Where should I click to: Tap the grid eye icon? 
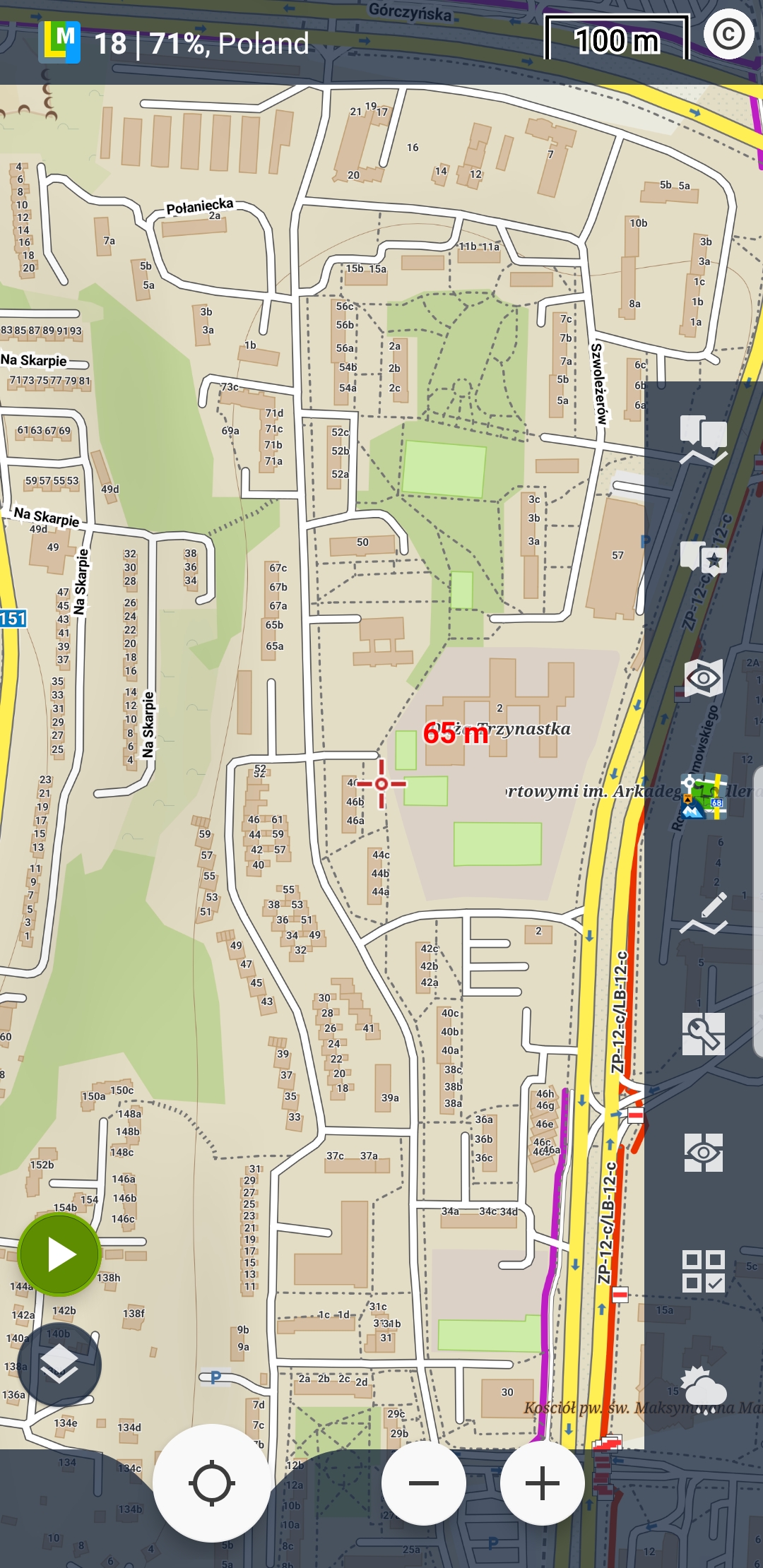coord(703,1153)
